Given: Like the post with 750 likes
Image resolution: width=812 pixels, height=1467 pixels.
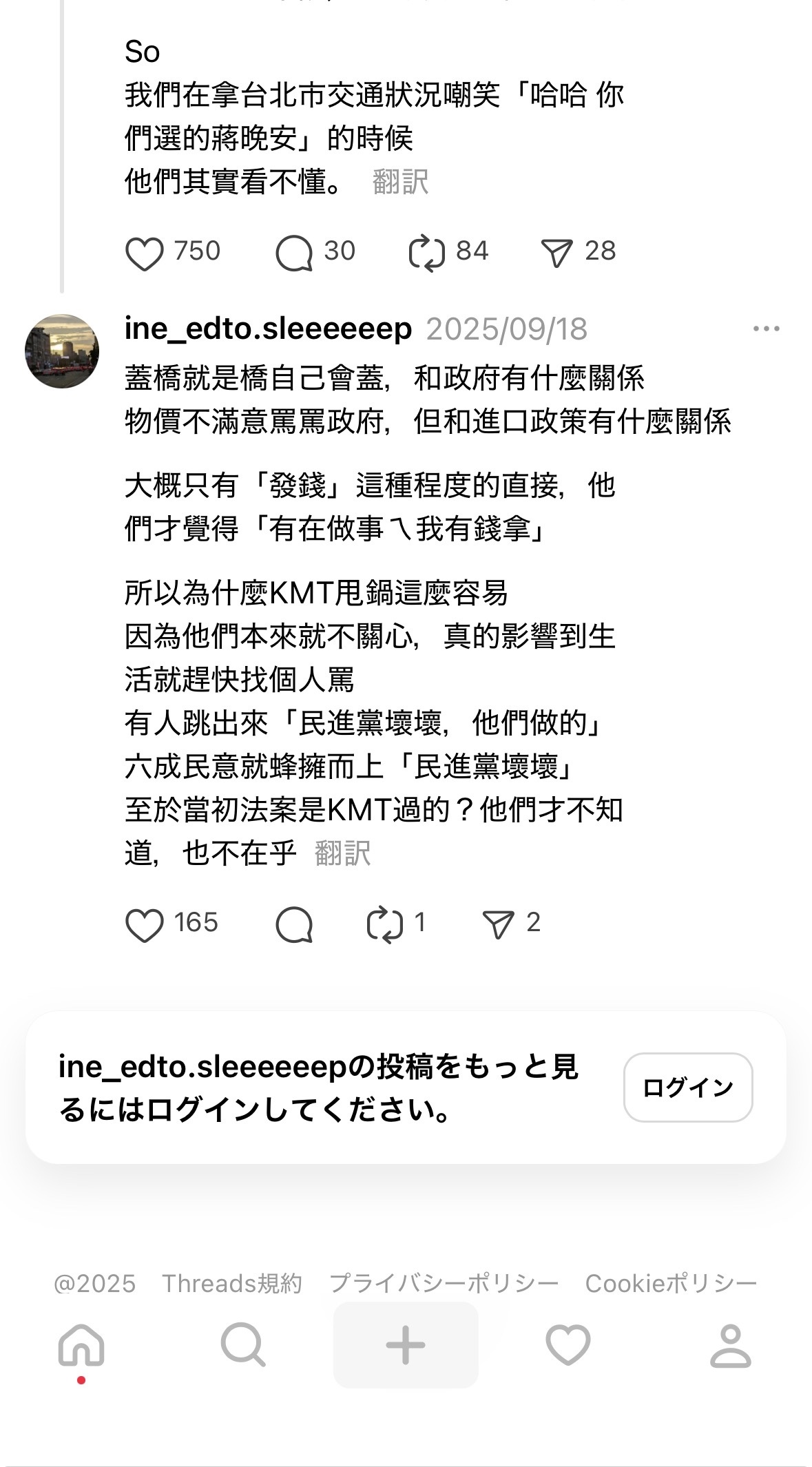Looking at the screenshot, I should 145,253.
